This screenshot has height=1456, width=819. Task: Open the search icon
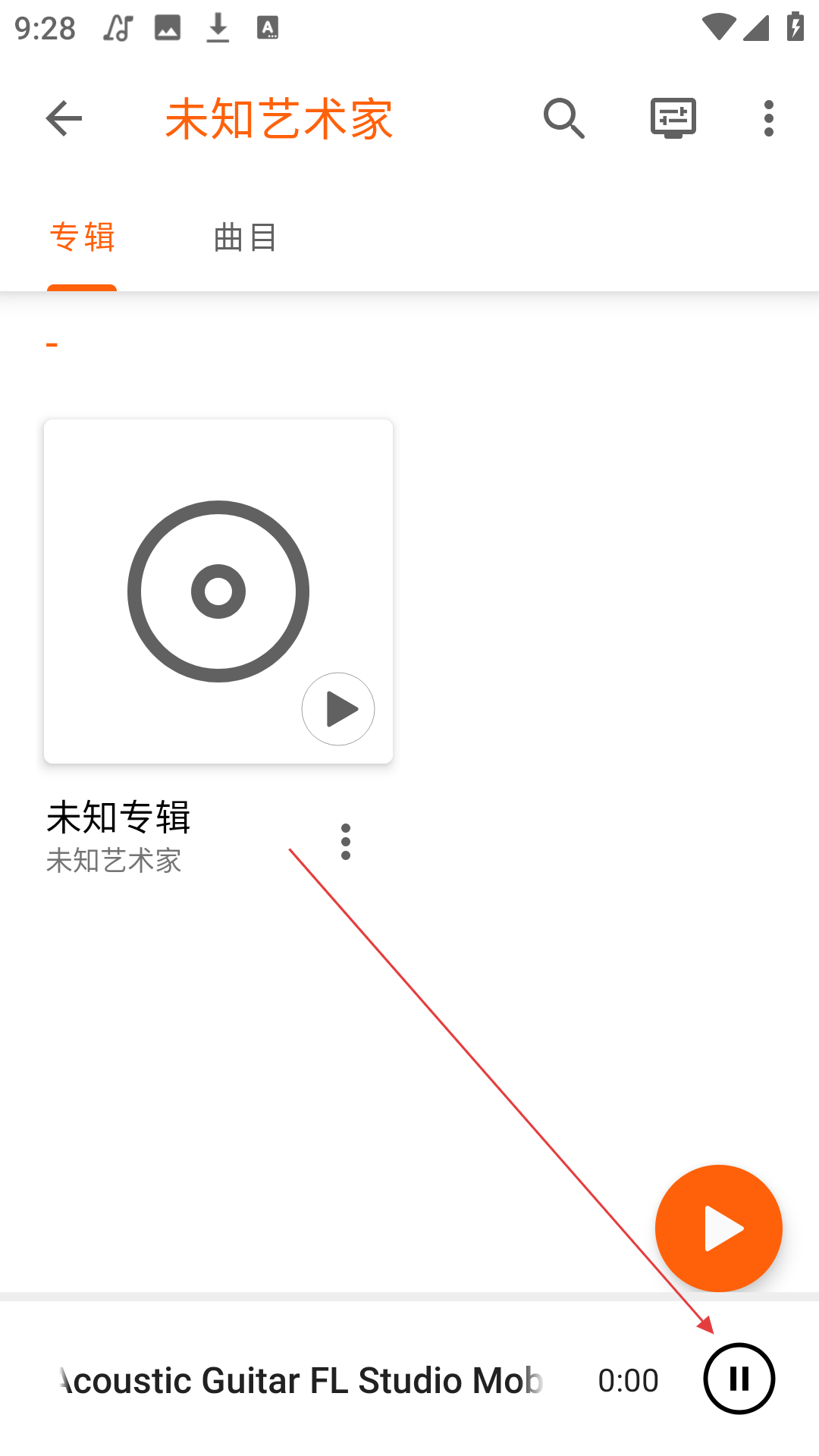(563, 118)
